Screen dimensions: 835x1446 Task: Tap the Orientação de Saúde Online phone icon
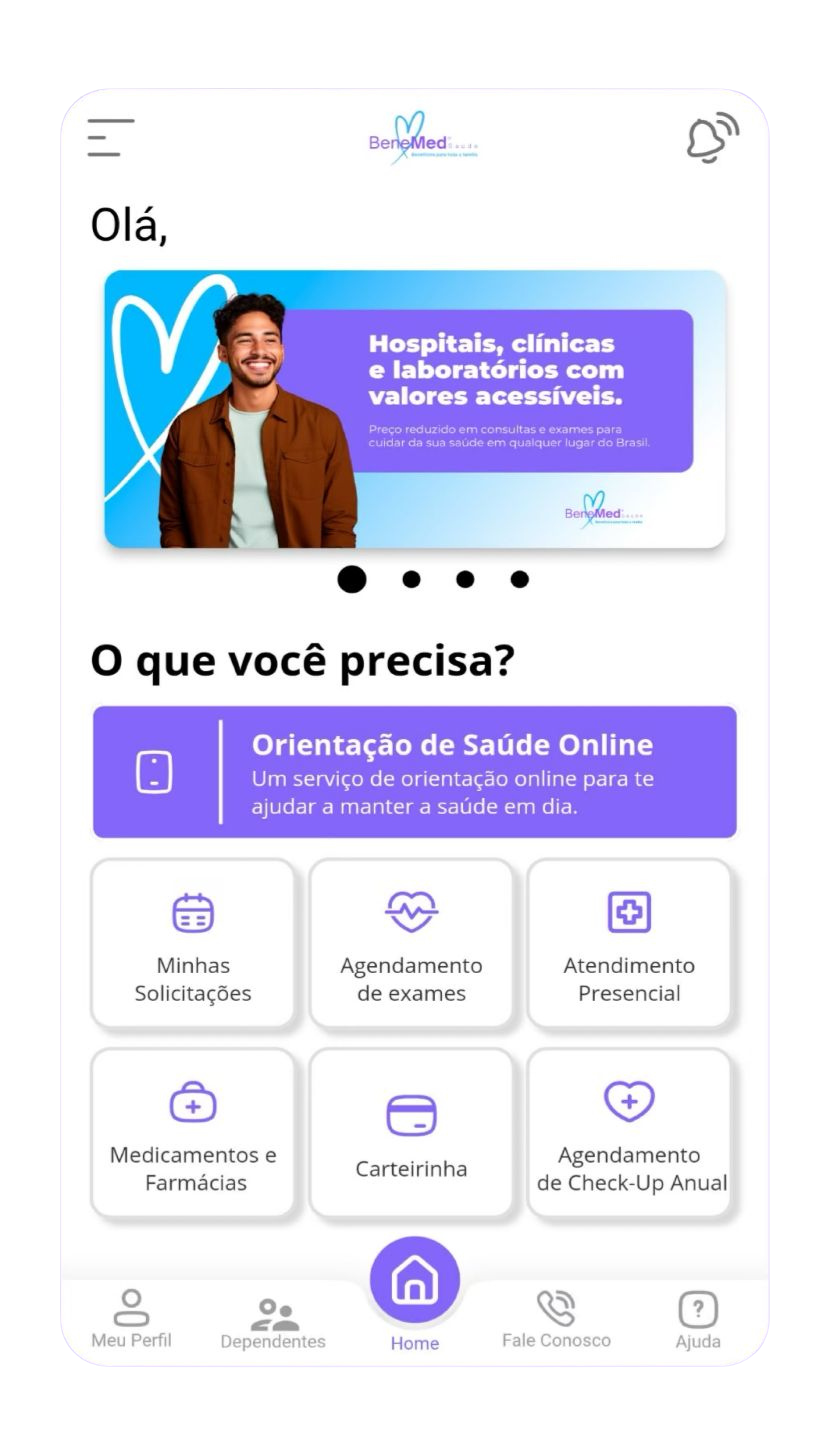[155, 771]
